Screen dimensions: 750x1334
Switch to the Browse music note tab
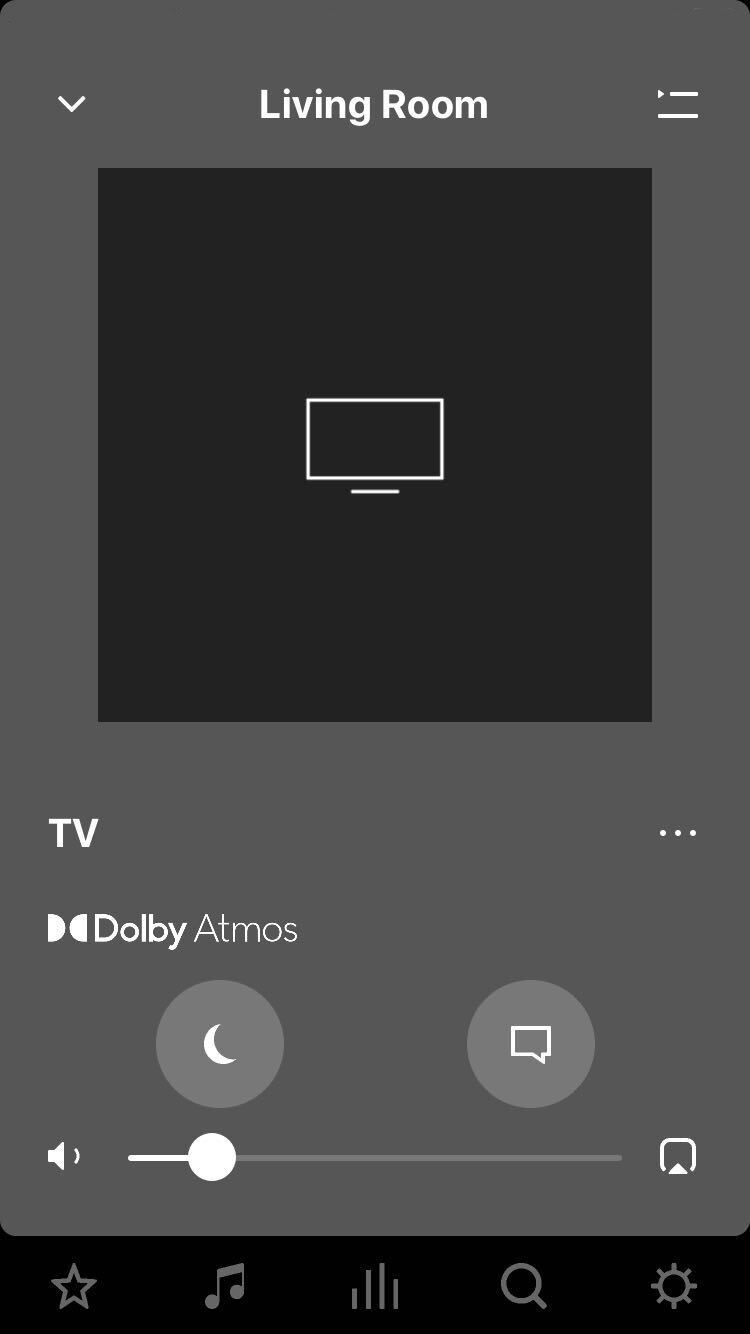coord(225,1286)
